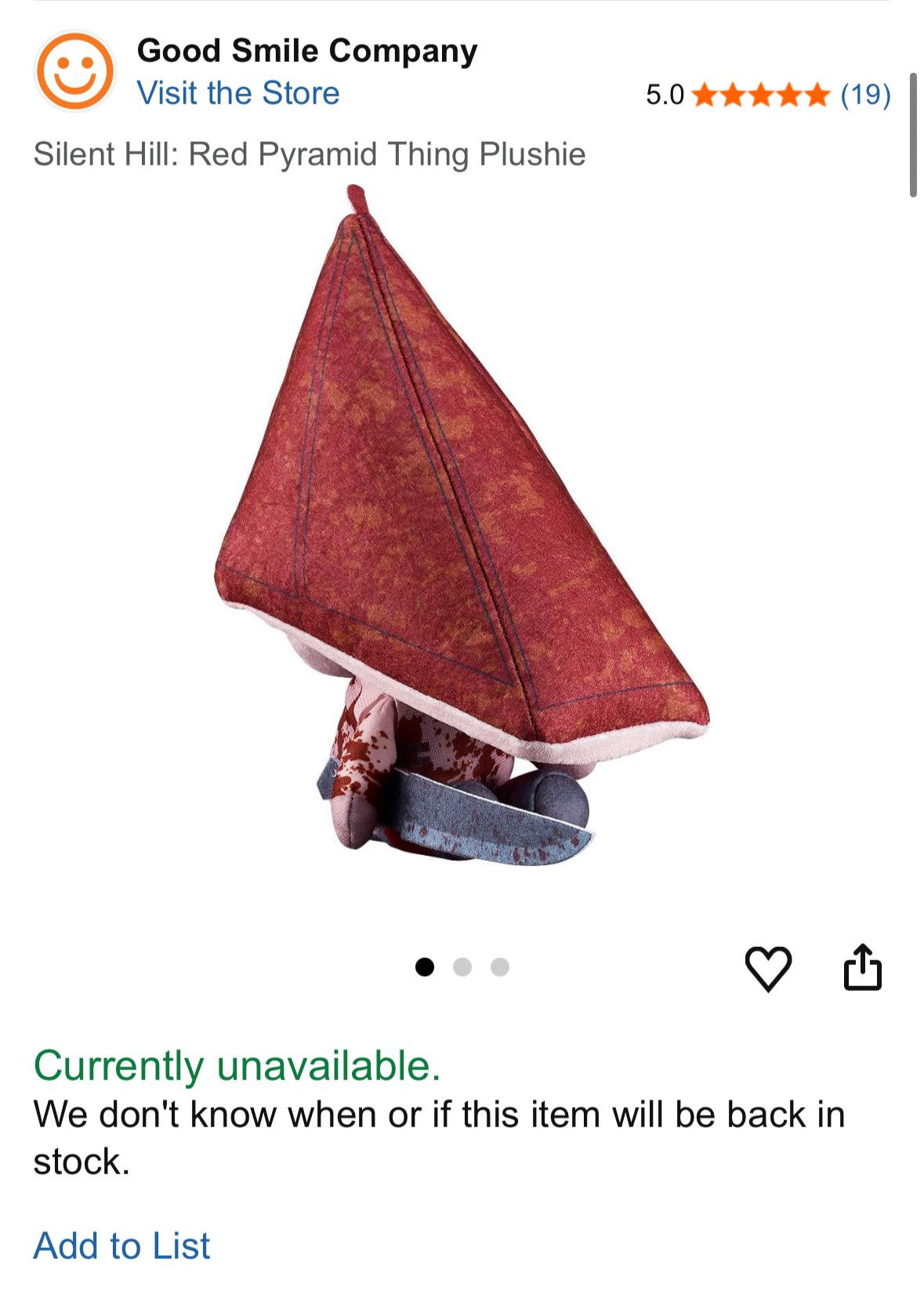Open the 19 customer ratings
Viewport: 924px width, 1291px height.
pyautogui.click(x=864, y=95)
